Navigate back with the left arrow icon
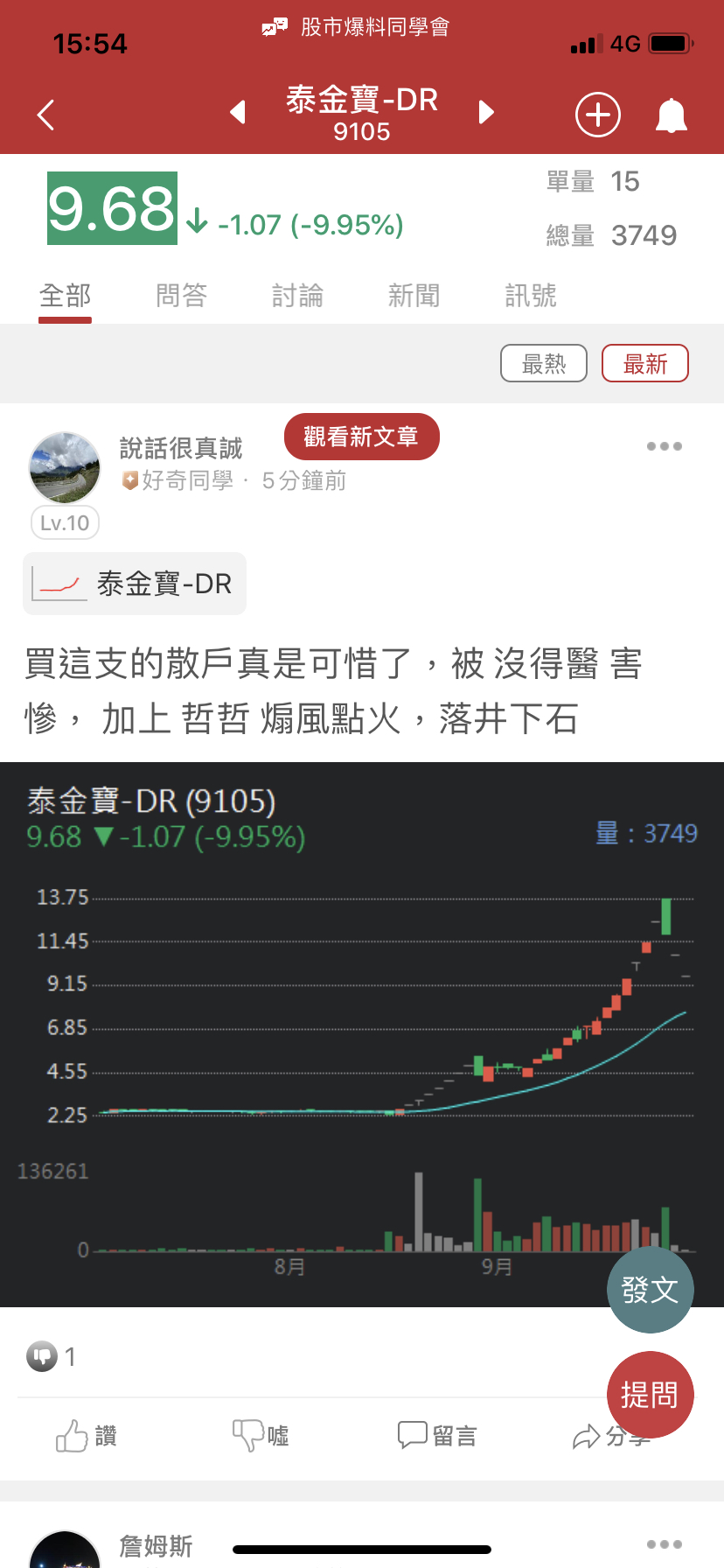This screenshot has height=1568, width=724. pos(45,115)
